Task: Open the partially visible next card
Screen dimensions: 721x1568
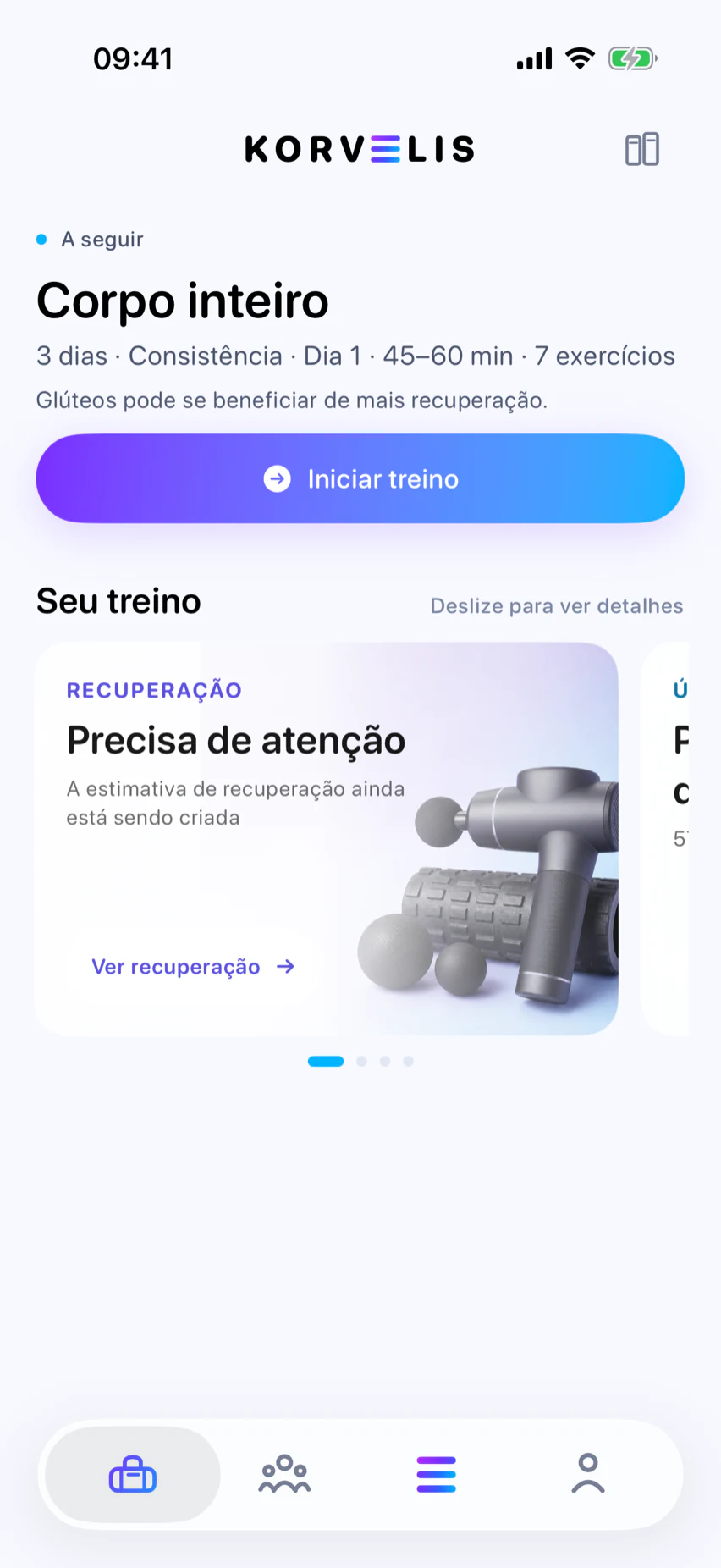Action: (665, 838)
